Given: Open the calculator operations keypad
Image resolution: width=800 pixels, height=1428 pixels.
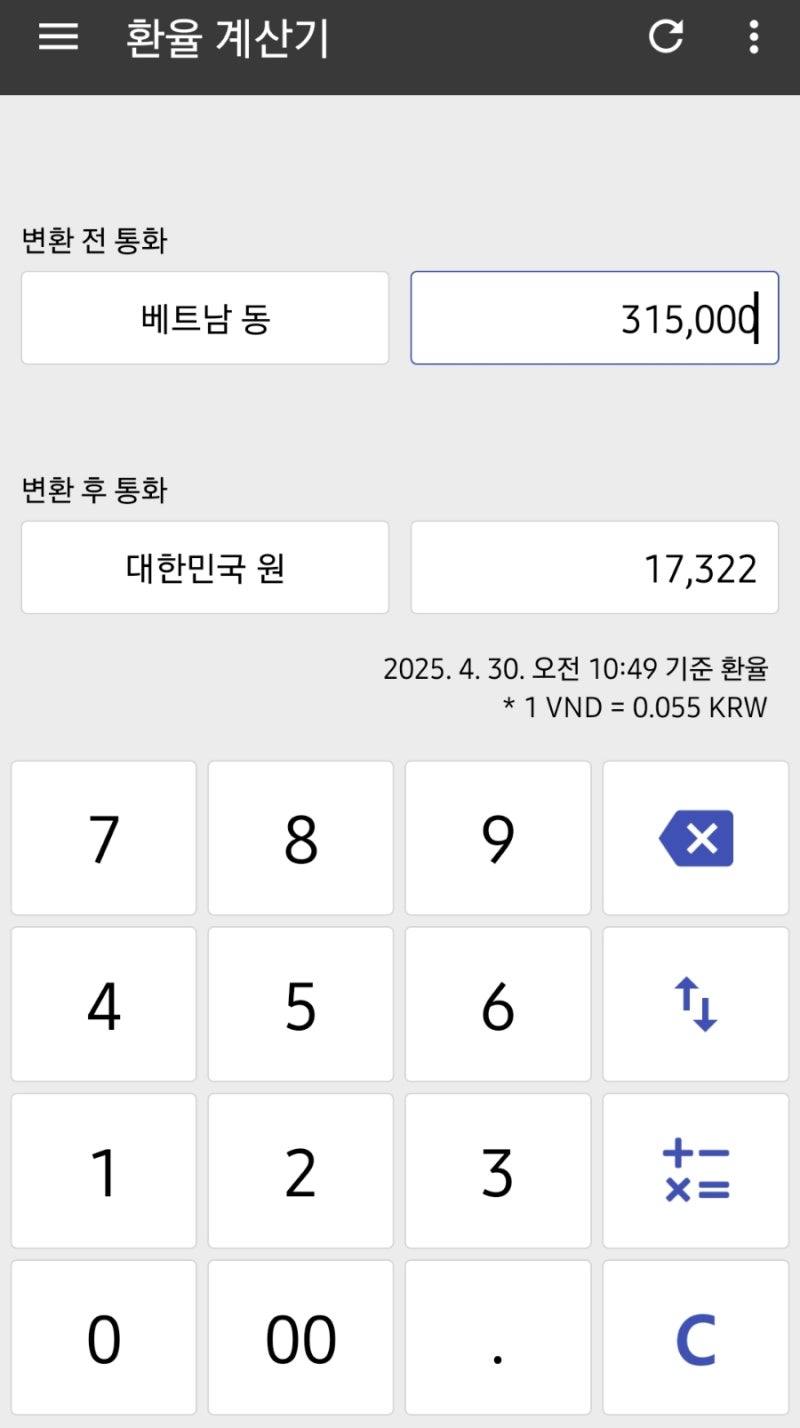Looking at the screenshot, I should point(696,1170).
